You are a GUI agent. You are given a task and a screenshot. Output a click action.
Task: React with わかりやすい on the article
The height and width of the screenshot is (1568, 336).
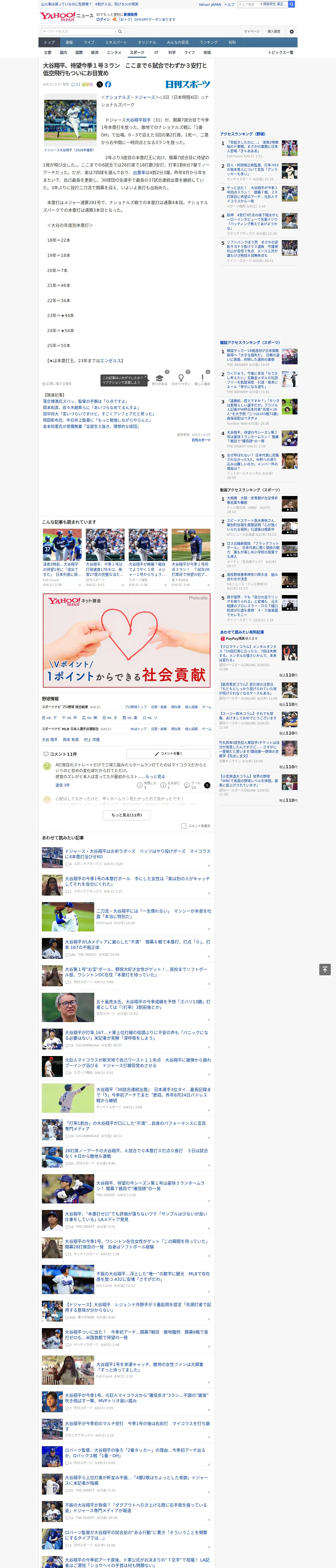pos(181,380)
